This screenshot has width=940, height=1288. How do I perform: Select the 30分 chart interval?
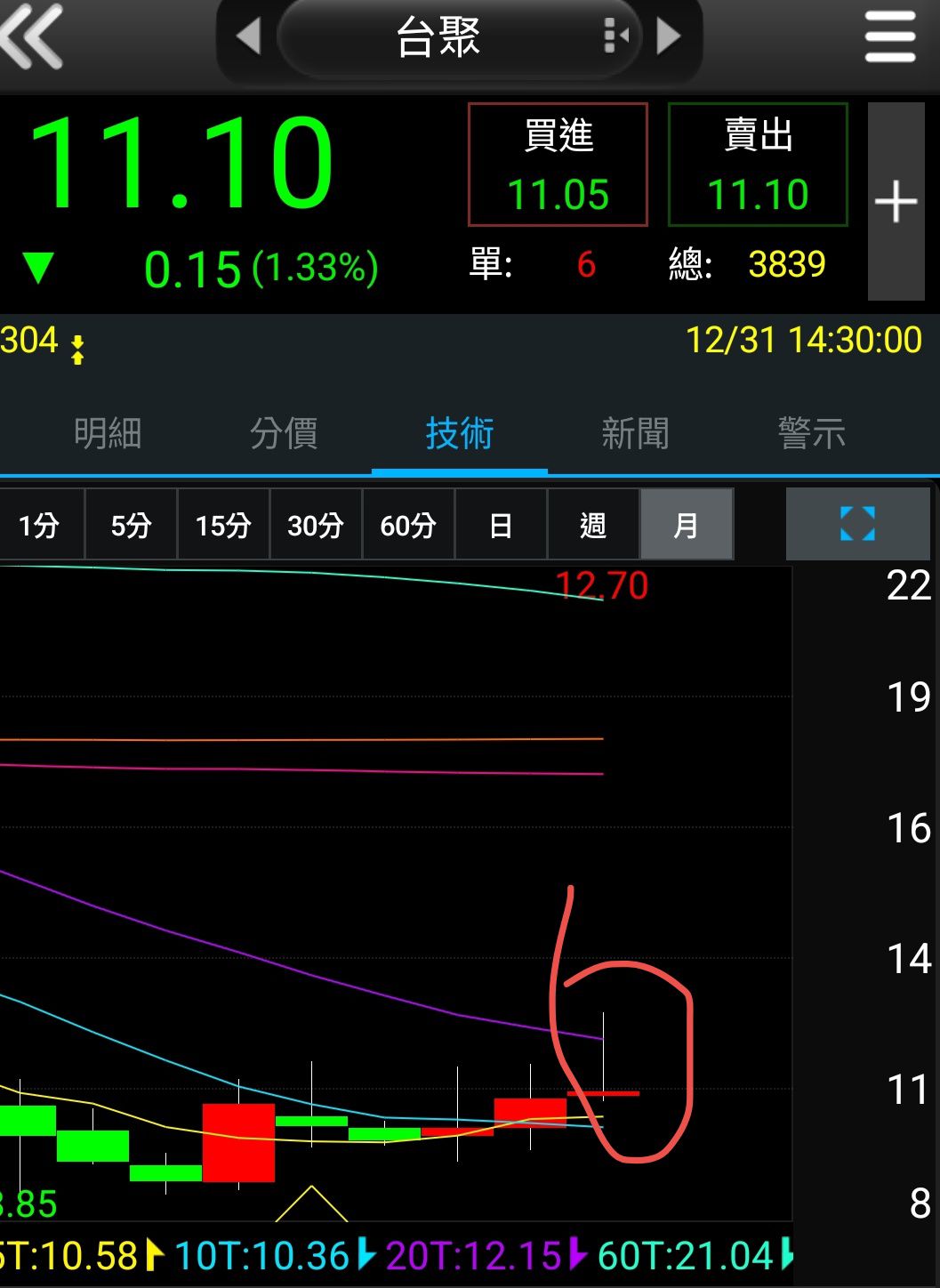tap(316, 525)
